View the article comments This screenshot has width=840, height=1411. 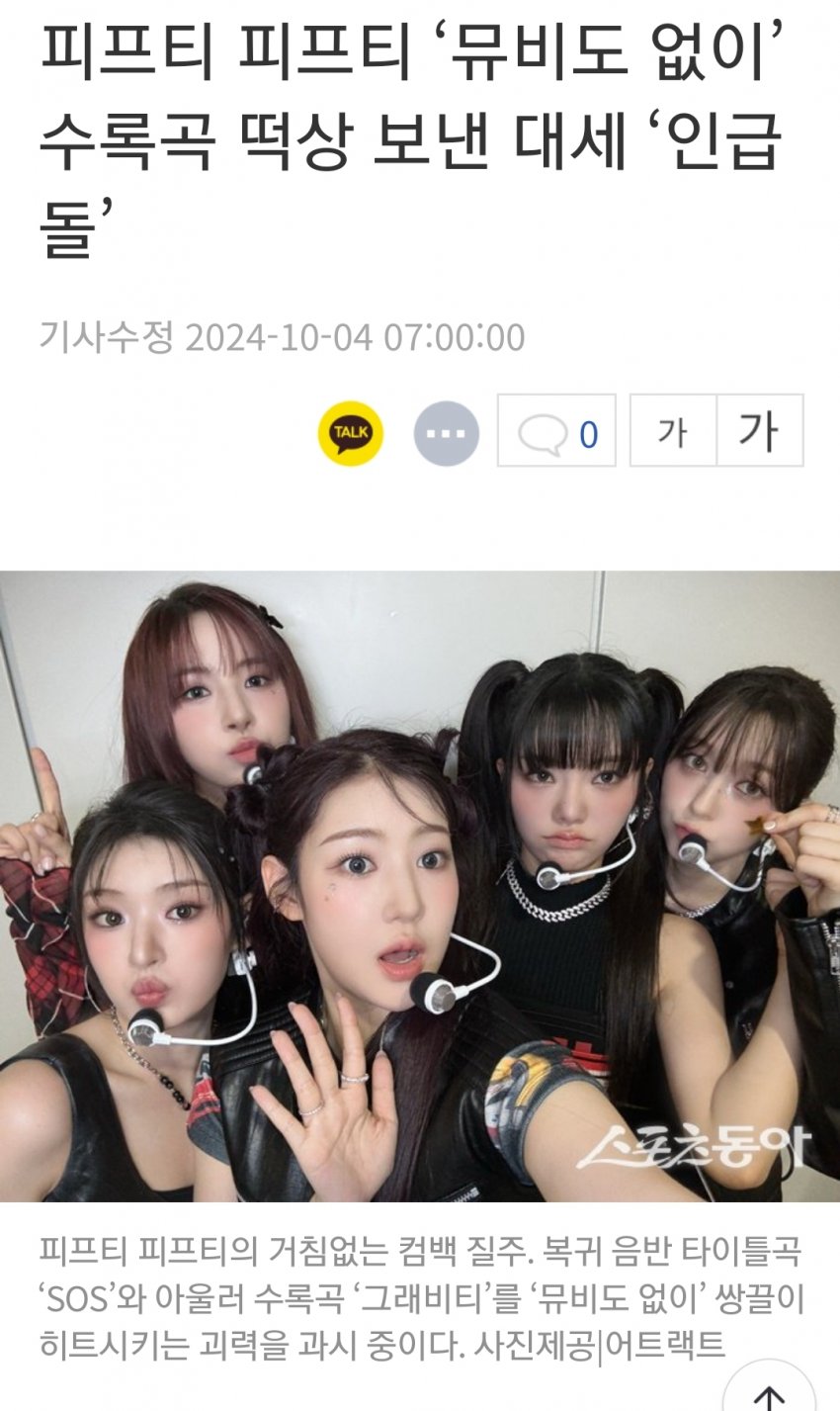[x=556, y=431]
